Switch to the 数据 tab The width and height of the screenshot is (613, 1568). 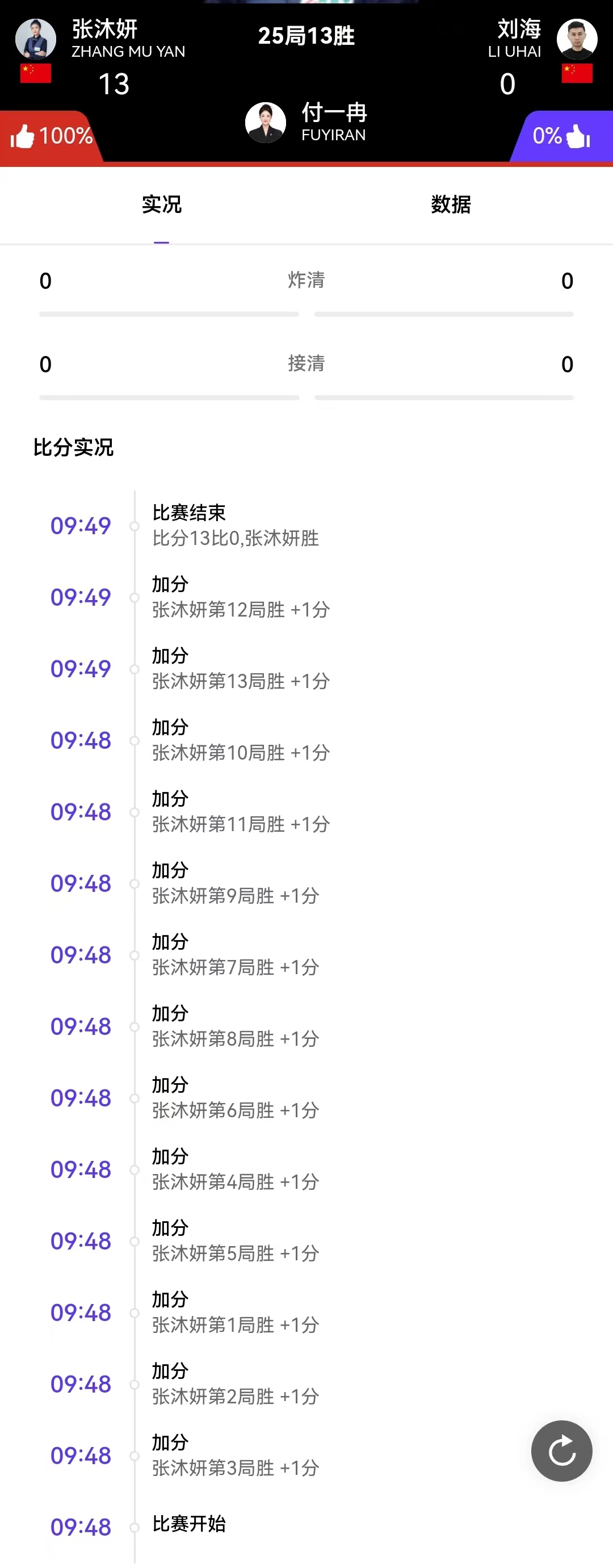click(451, 204)
